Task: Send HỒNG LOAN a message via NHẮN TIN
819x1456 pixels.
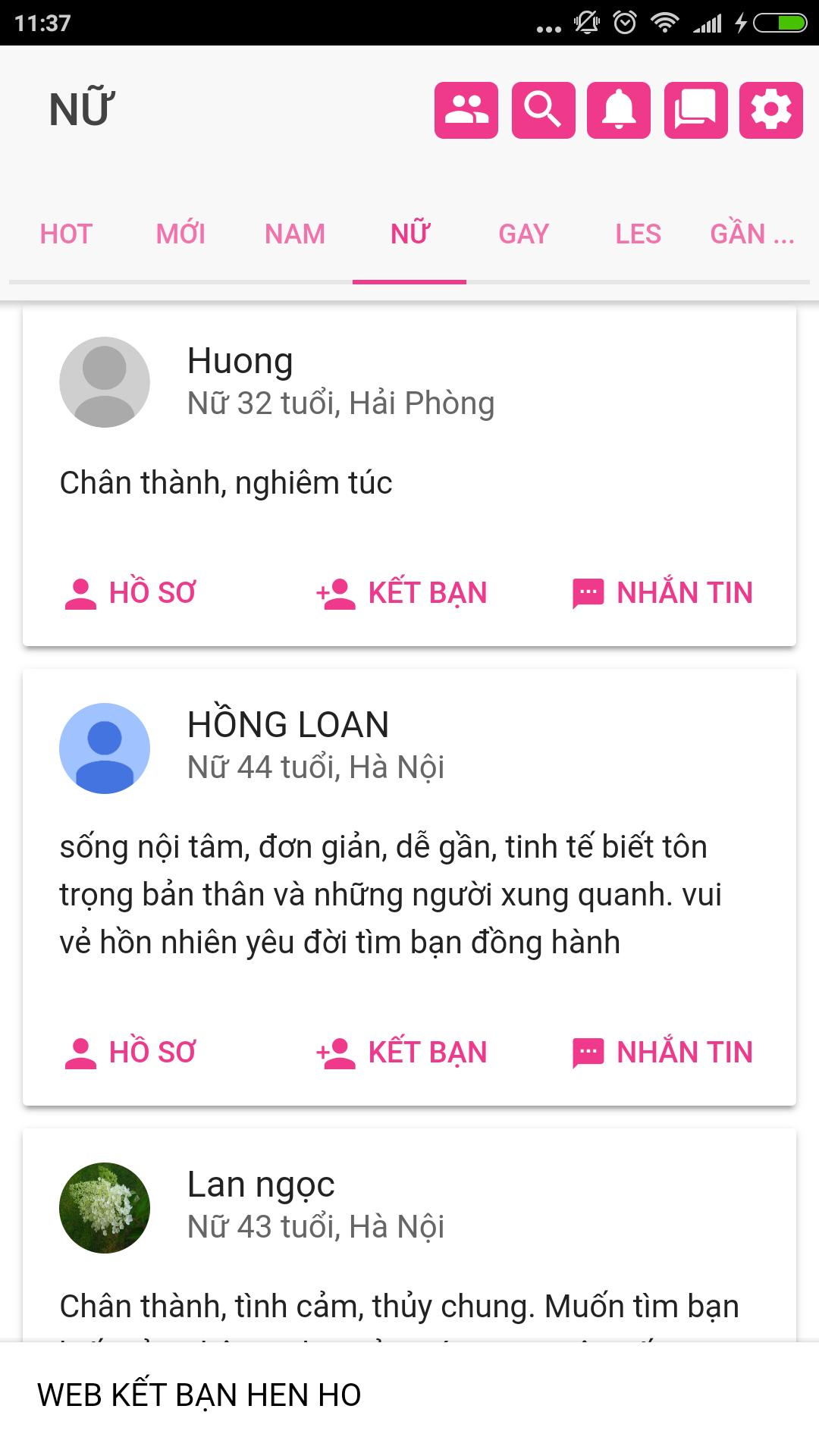Action: coord(663,1053)
